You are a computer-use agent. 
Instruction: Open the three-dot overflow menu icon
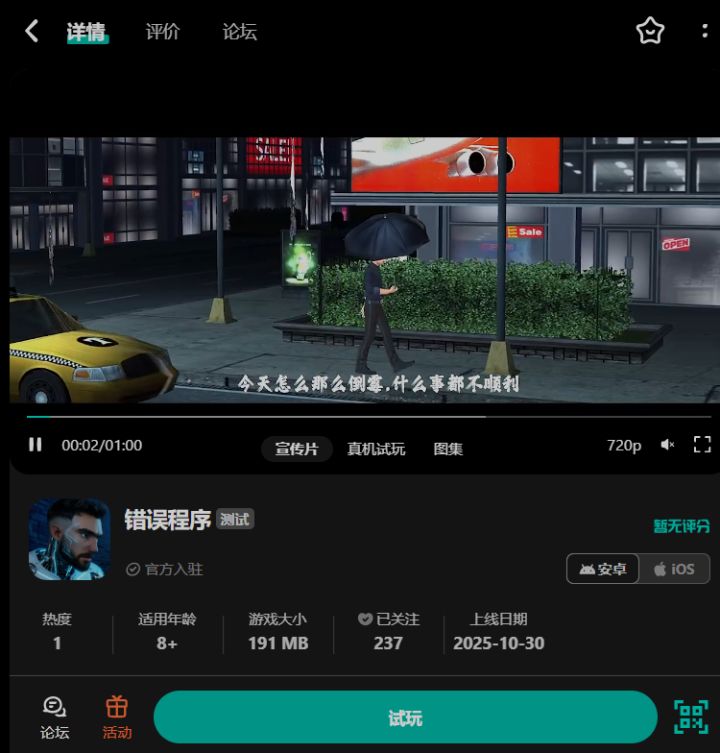click(x=706, y=31)
